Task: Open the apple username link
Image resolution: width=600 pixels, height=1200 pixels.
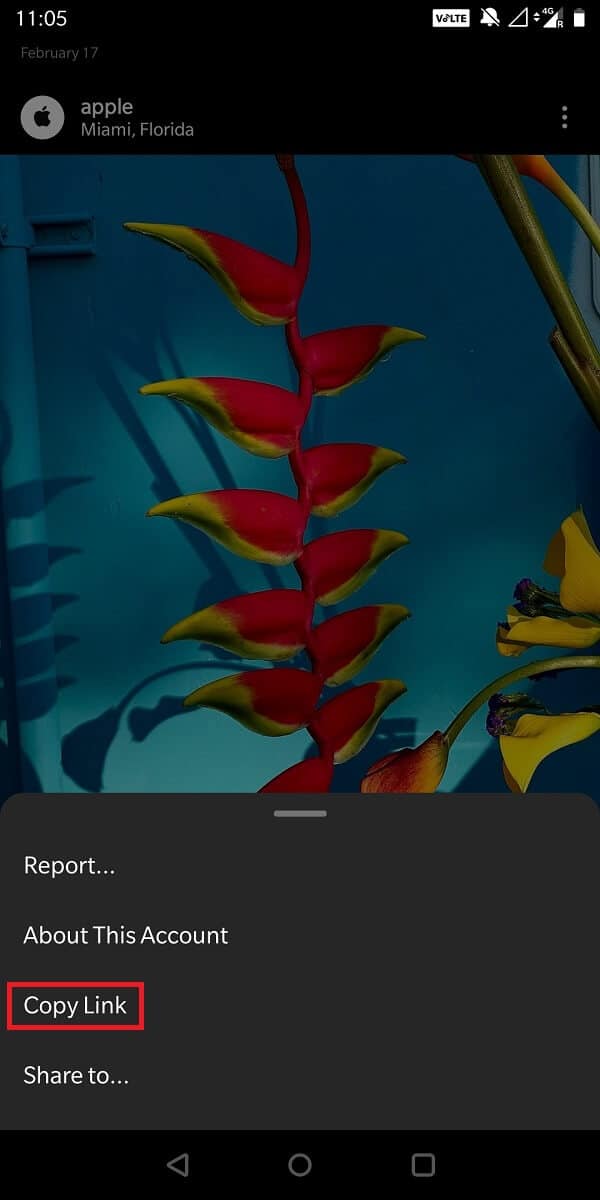Action: pos(107,107)
